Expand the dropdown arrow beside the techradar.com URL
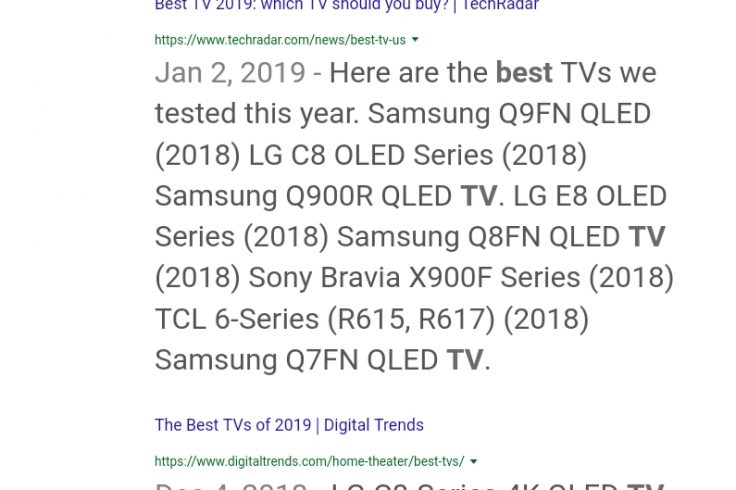The image size is (736, 490). coord(415,40)
